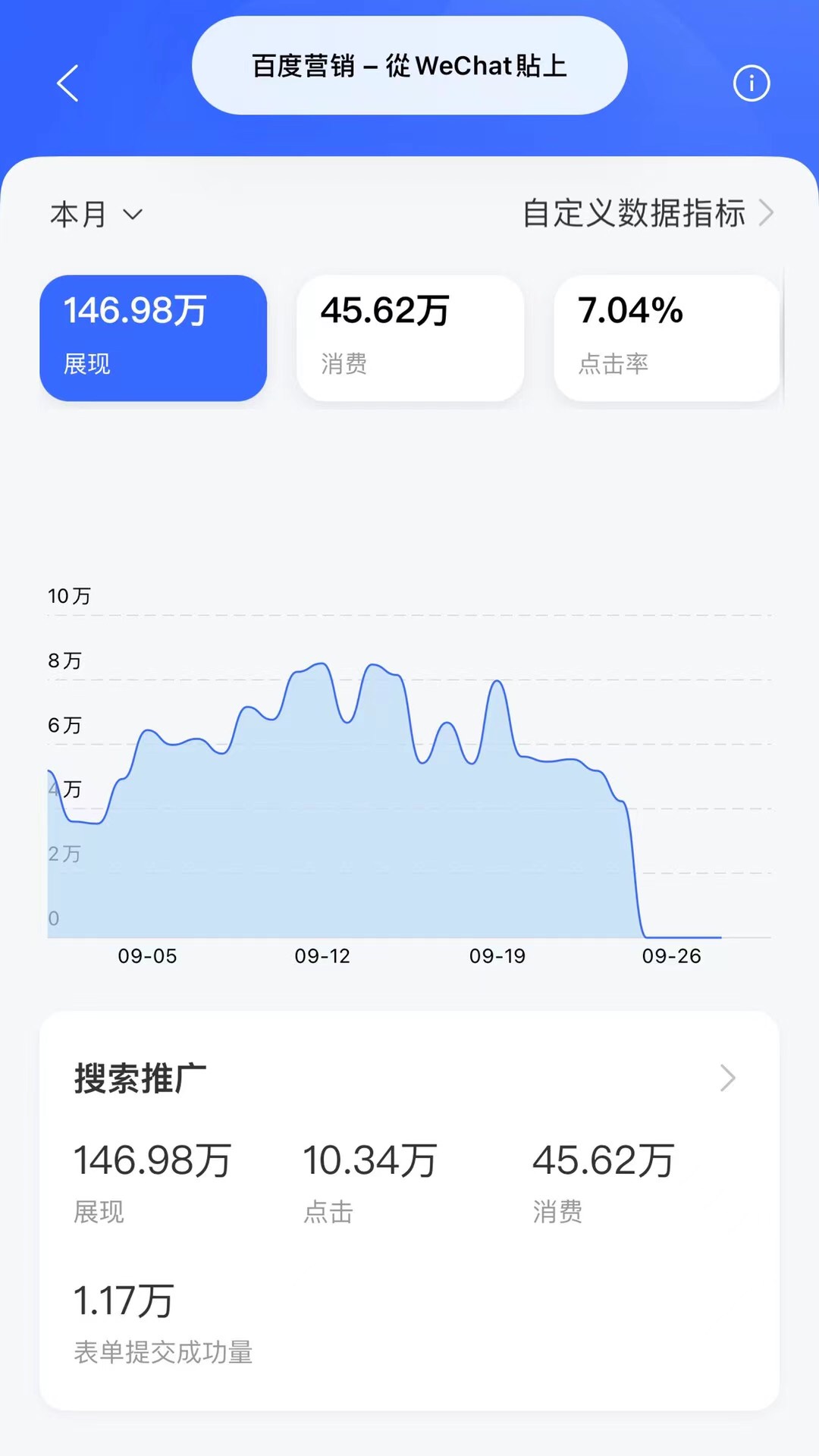Image resolution: width=819 pixels, height=1456 pixels.
Task: Click the arrow on the 搜索推广 card
Action: coord(726,1078)
